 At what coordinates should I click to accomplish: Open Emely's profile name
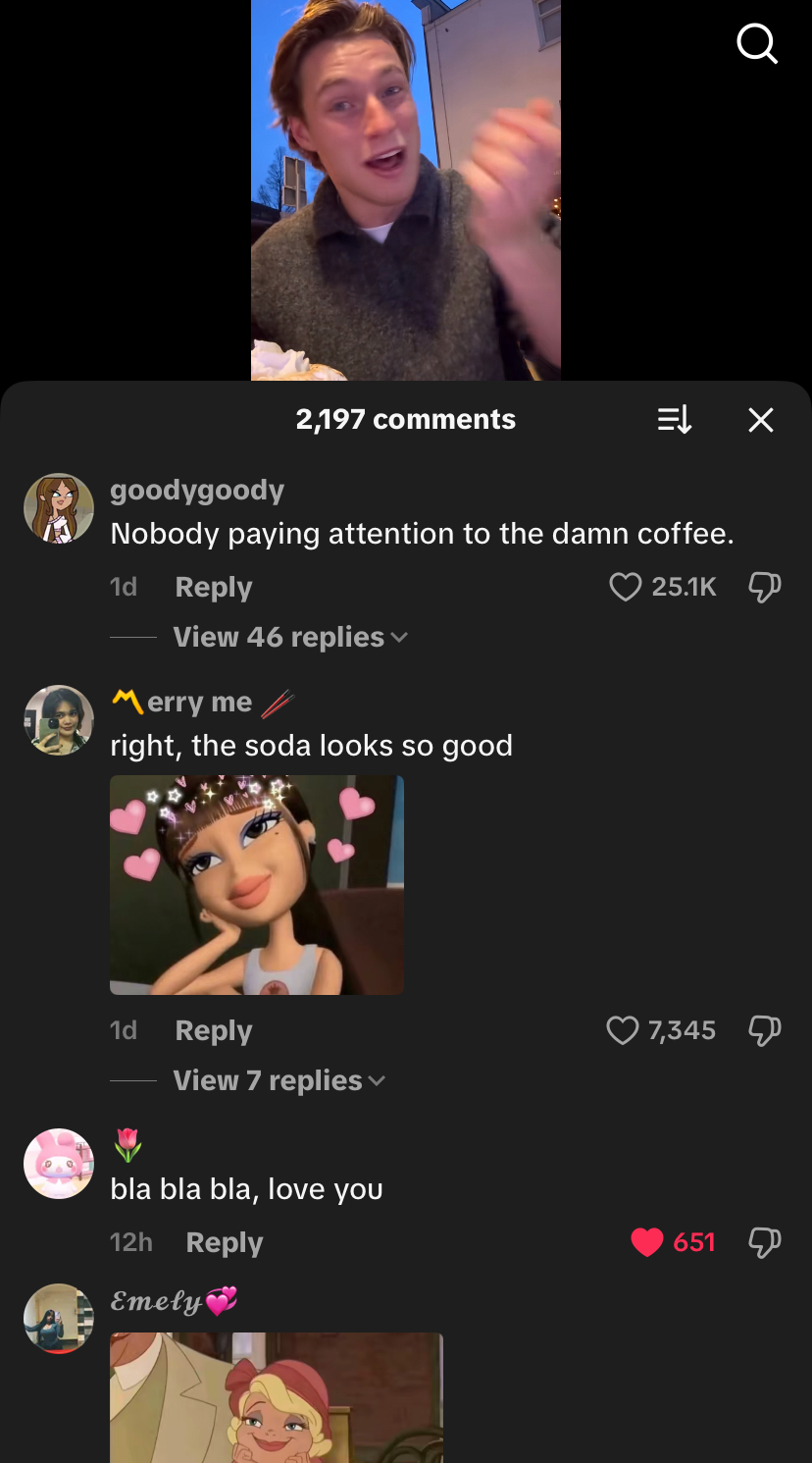pos(157,1301)
